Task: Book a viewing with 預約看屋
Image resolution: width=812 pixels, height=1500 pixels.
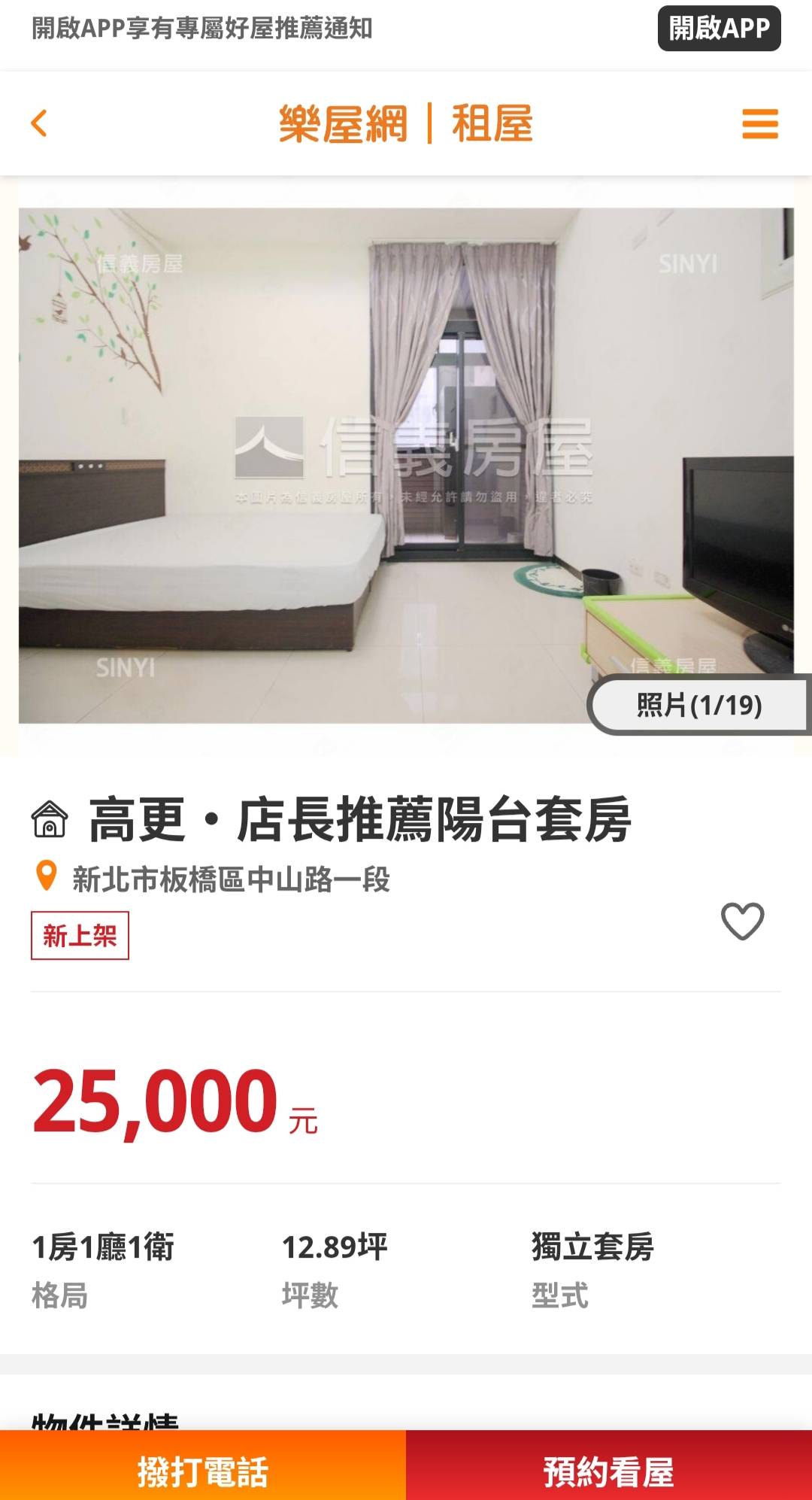Action: pos(609,1470)
